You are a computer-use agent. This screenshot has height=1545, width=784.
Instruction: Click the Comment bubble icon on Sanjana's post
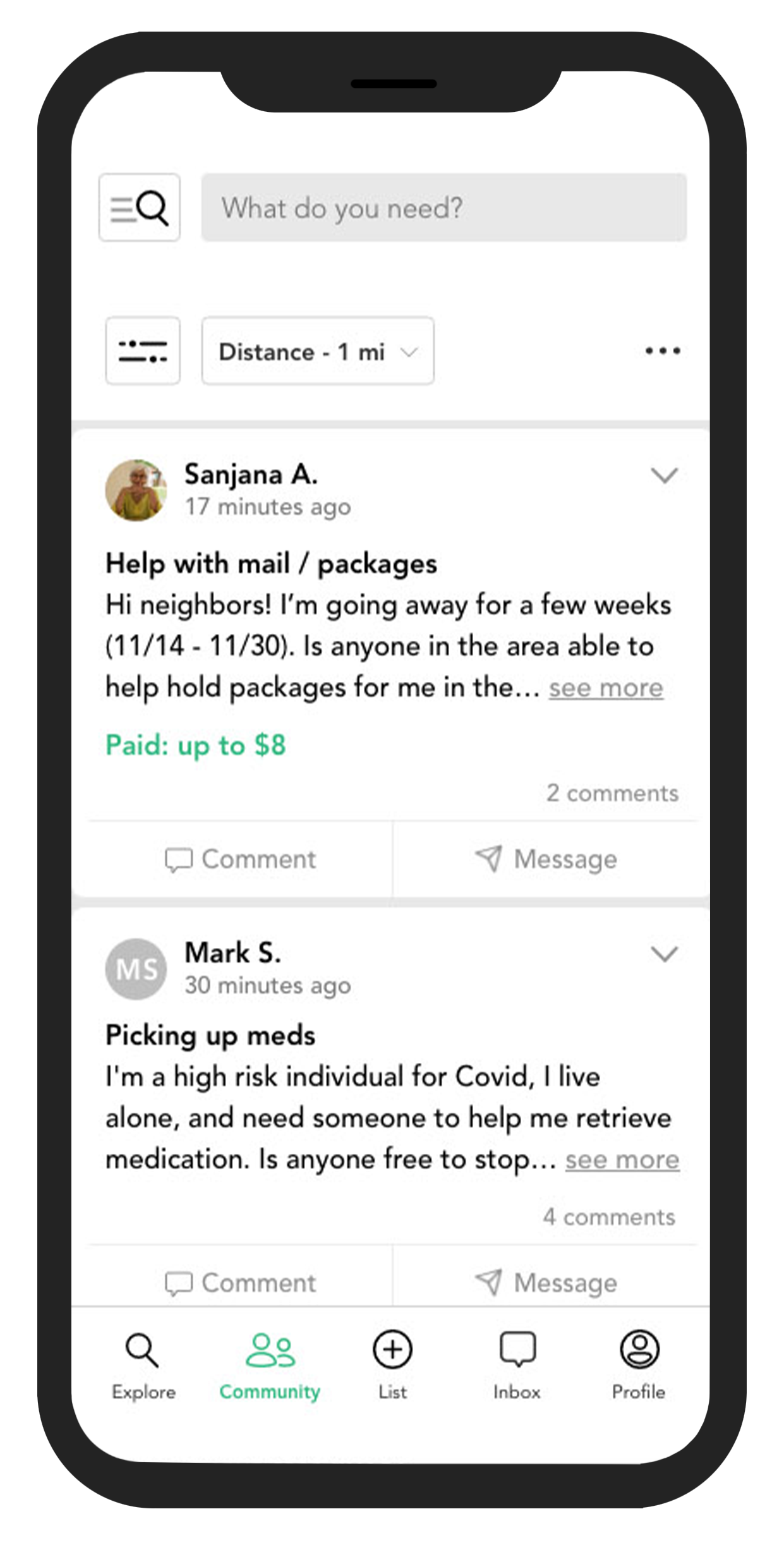[x=179, y=859]
